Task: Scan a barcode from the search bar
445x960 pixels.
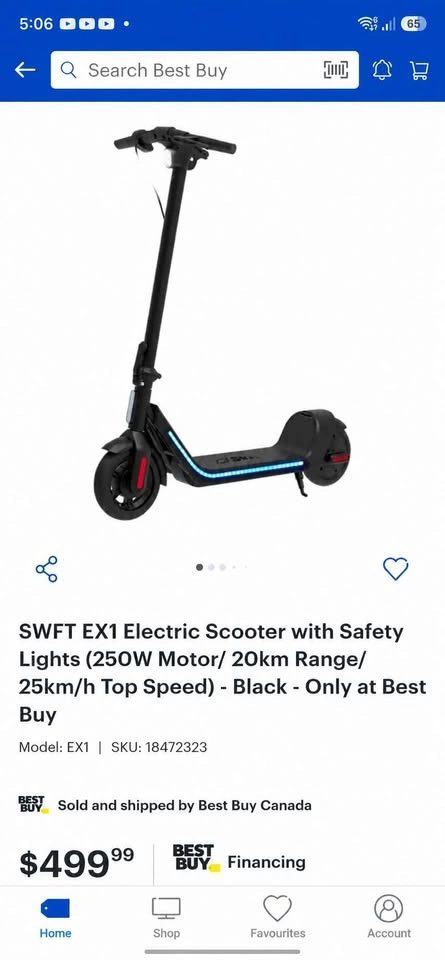Action: (x=335, y=70)
